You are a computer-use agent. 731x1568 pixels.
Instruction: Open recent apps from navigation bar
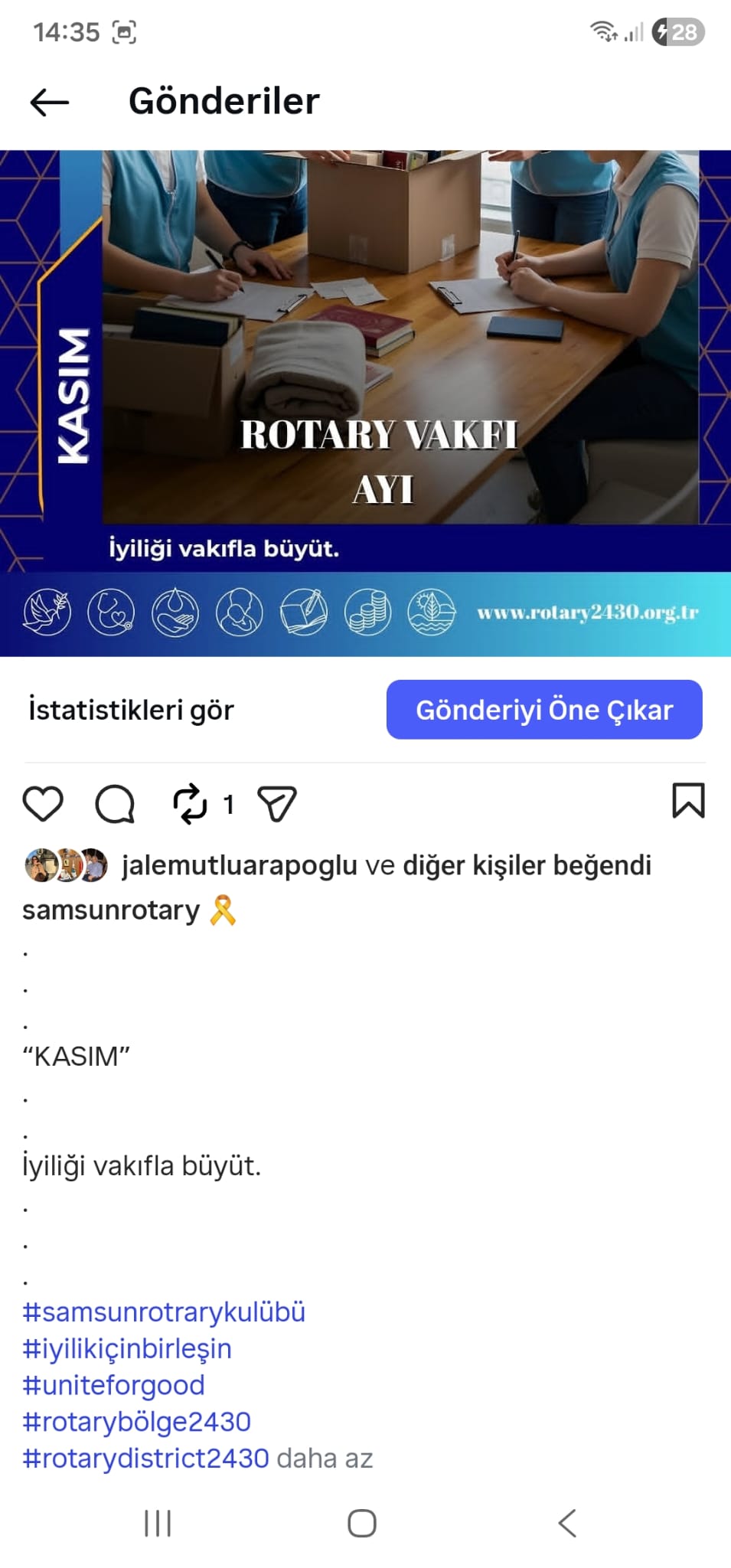[x=158, y=1523]
